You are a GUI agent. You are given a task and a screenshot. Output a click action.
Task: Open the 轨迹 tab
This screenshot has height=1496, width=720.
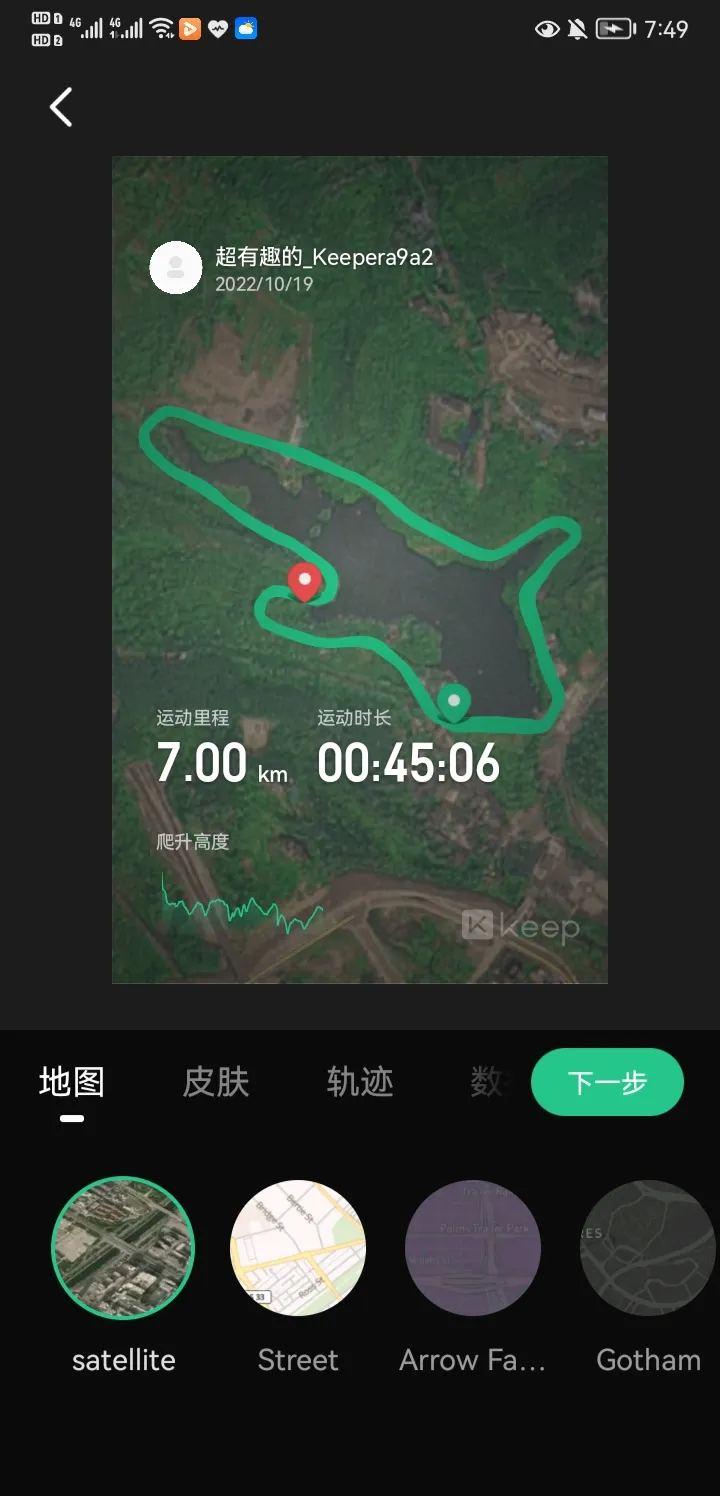(360, 1082)
